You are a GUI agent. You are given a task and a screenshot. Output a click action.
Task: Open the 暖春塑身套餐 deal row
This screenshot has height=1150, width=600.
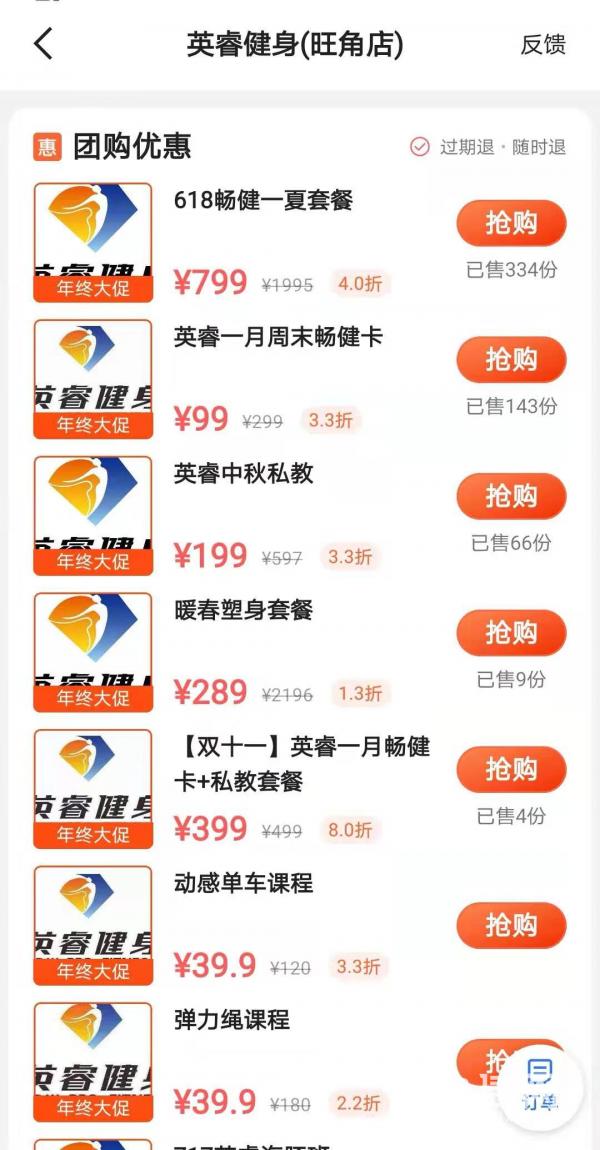pos(300,652)
